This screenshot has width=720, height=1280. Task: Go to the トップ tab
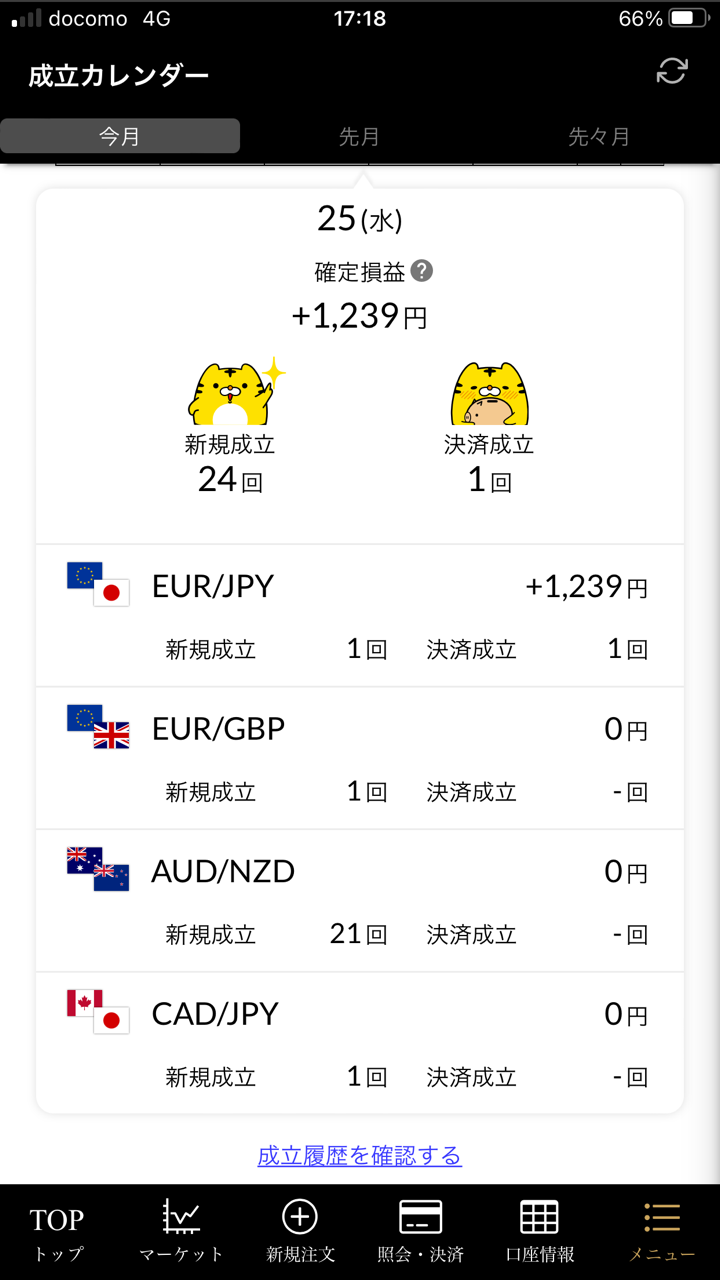57,1232
